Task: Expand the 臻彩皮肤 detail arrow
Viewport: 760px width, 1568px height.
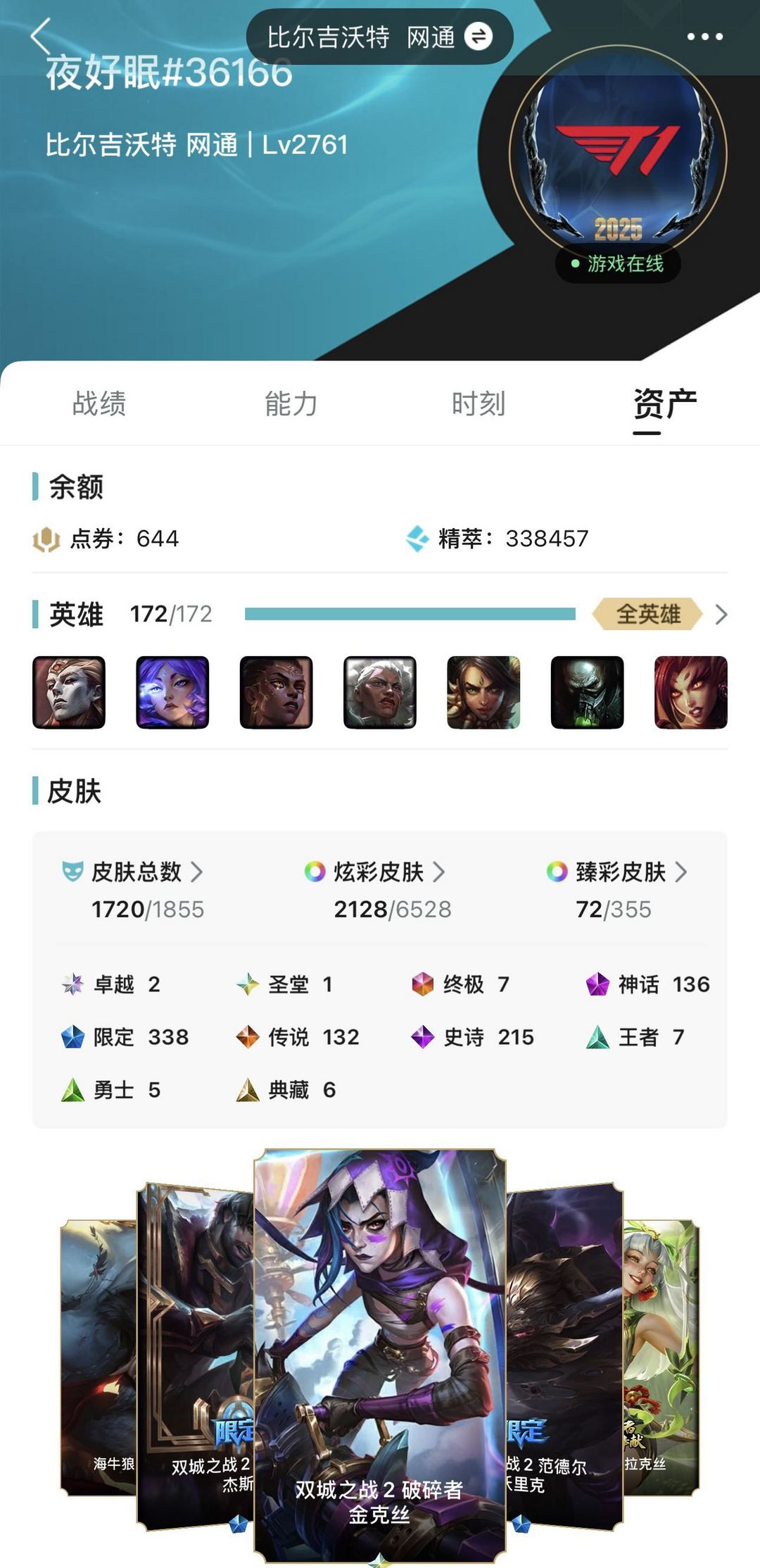Action: pyautogui.click(x=681, y=872)
